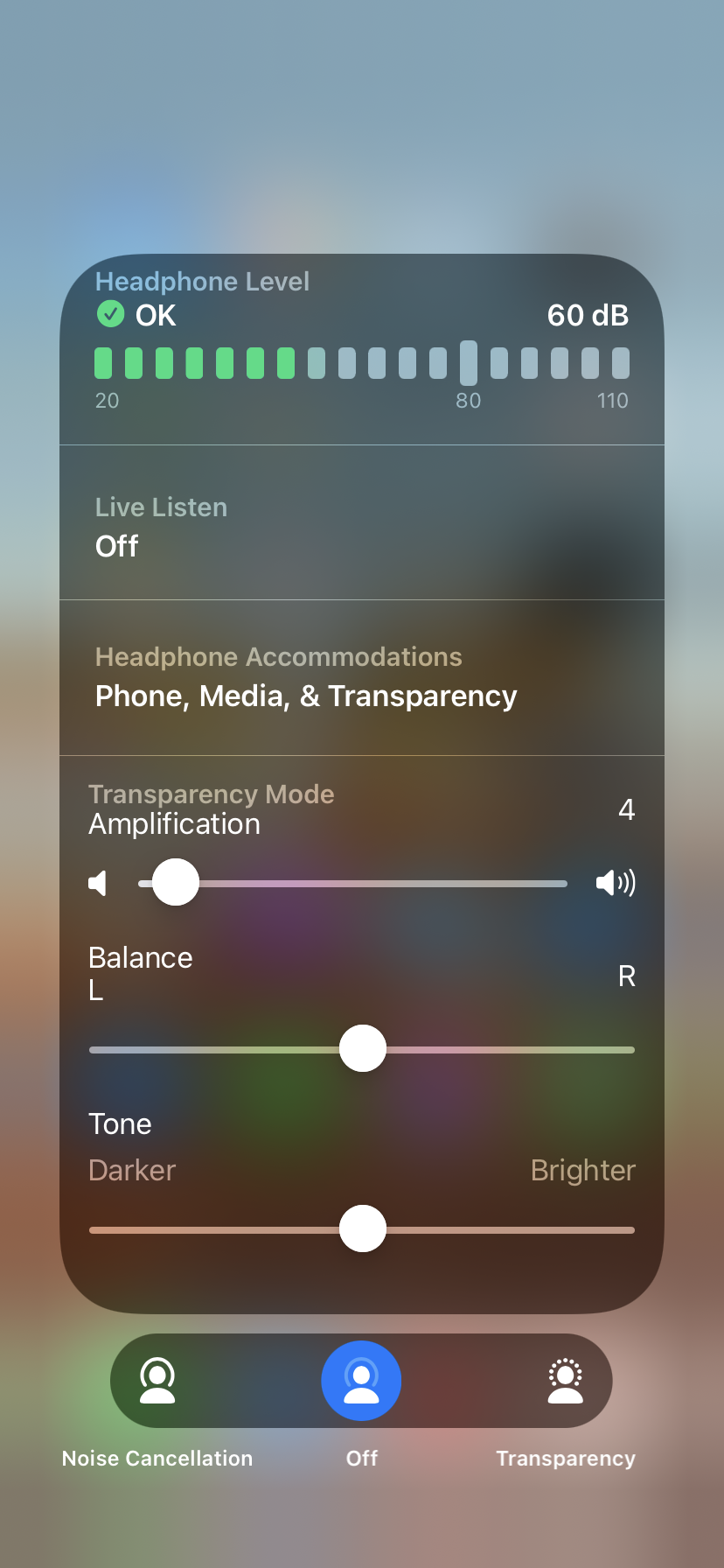Tap the Amplification slider knob
This screenshot has height=1568, width=724.
(176, 882)
